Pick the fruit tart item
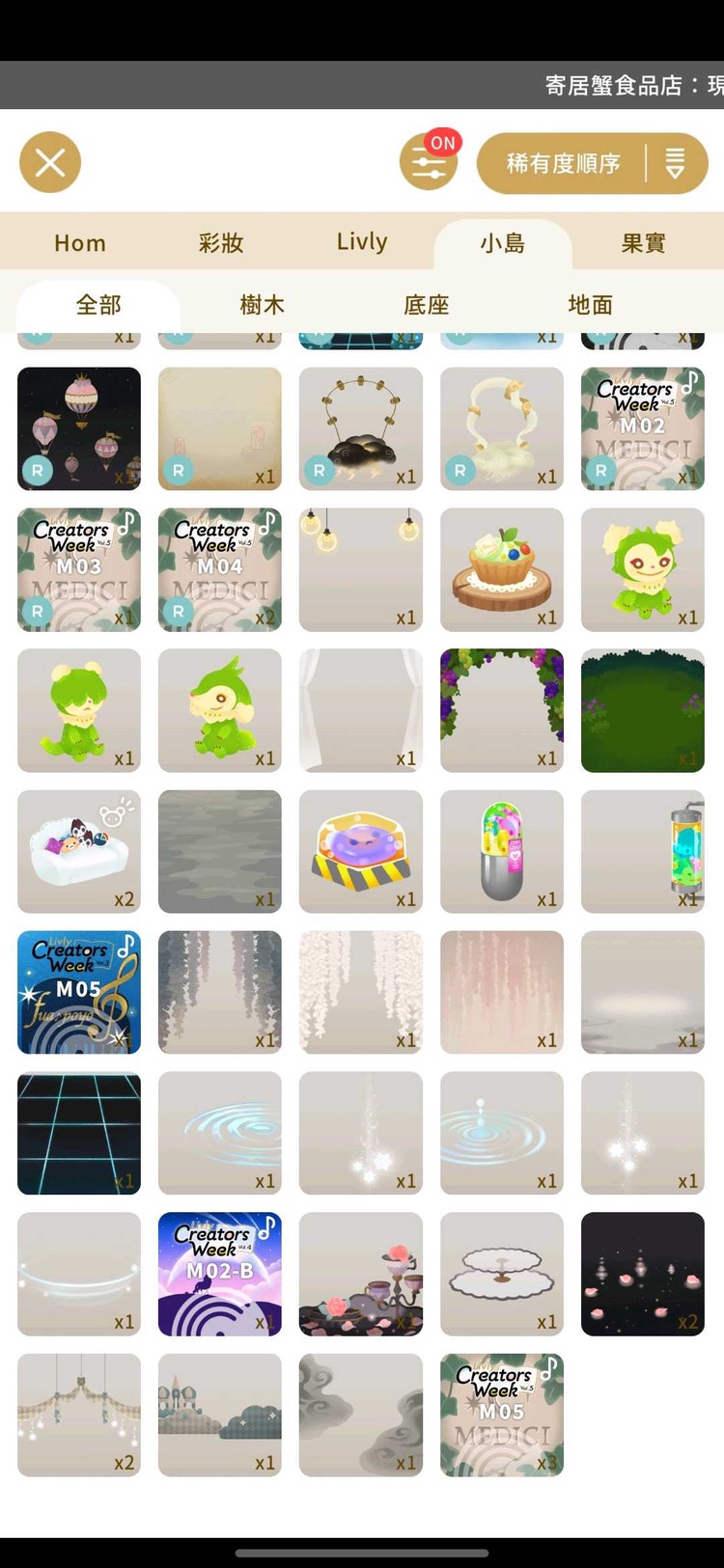The image size is (724, 1568). [x=502, y=569]
